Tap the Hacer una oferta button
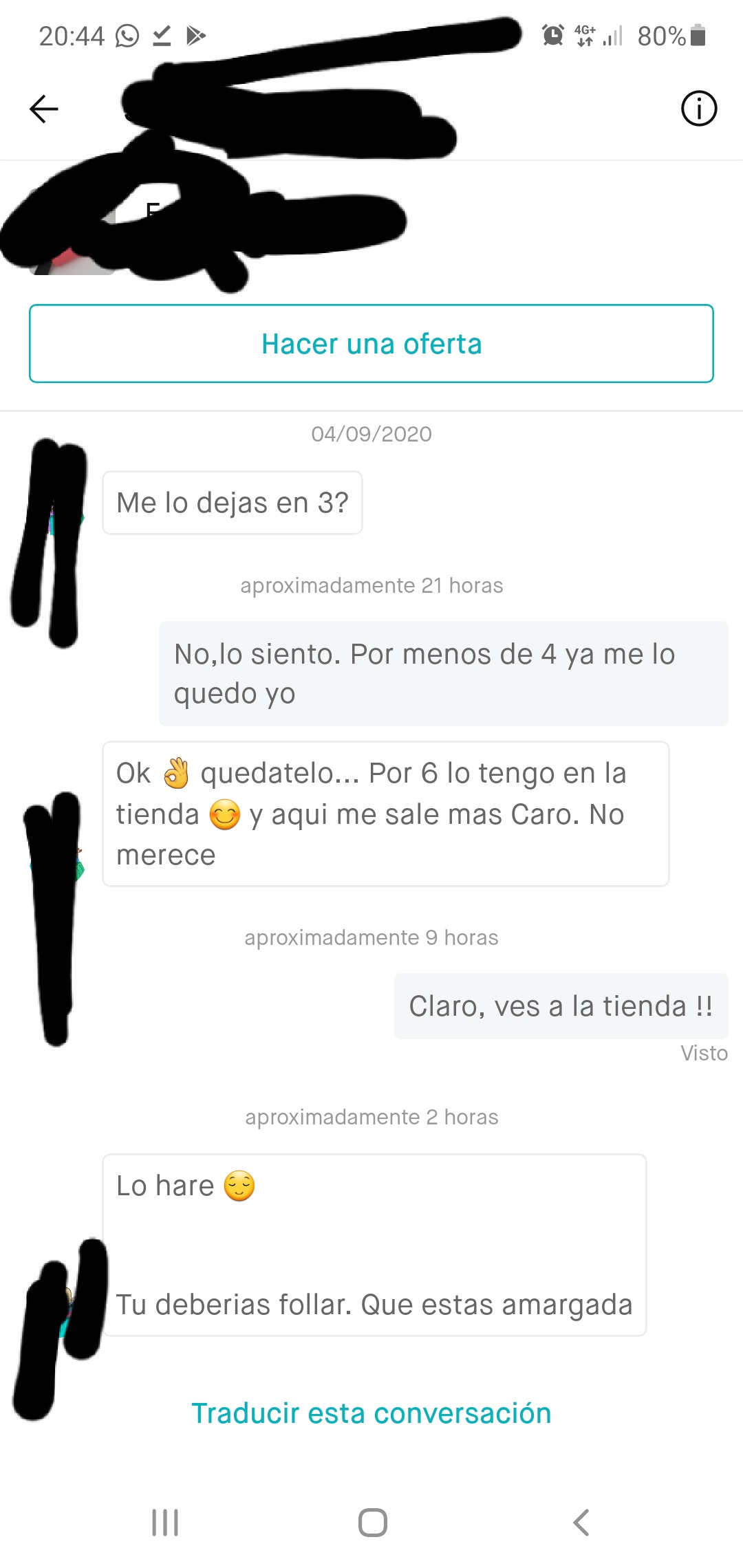The image size is (743, 1568). click(x=371, y=344)
